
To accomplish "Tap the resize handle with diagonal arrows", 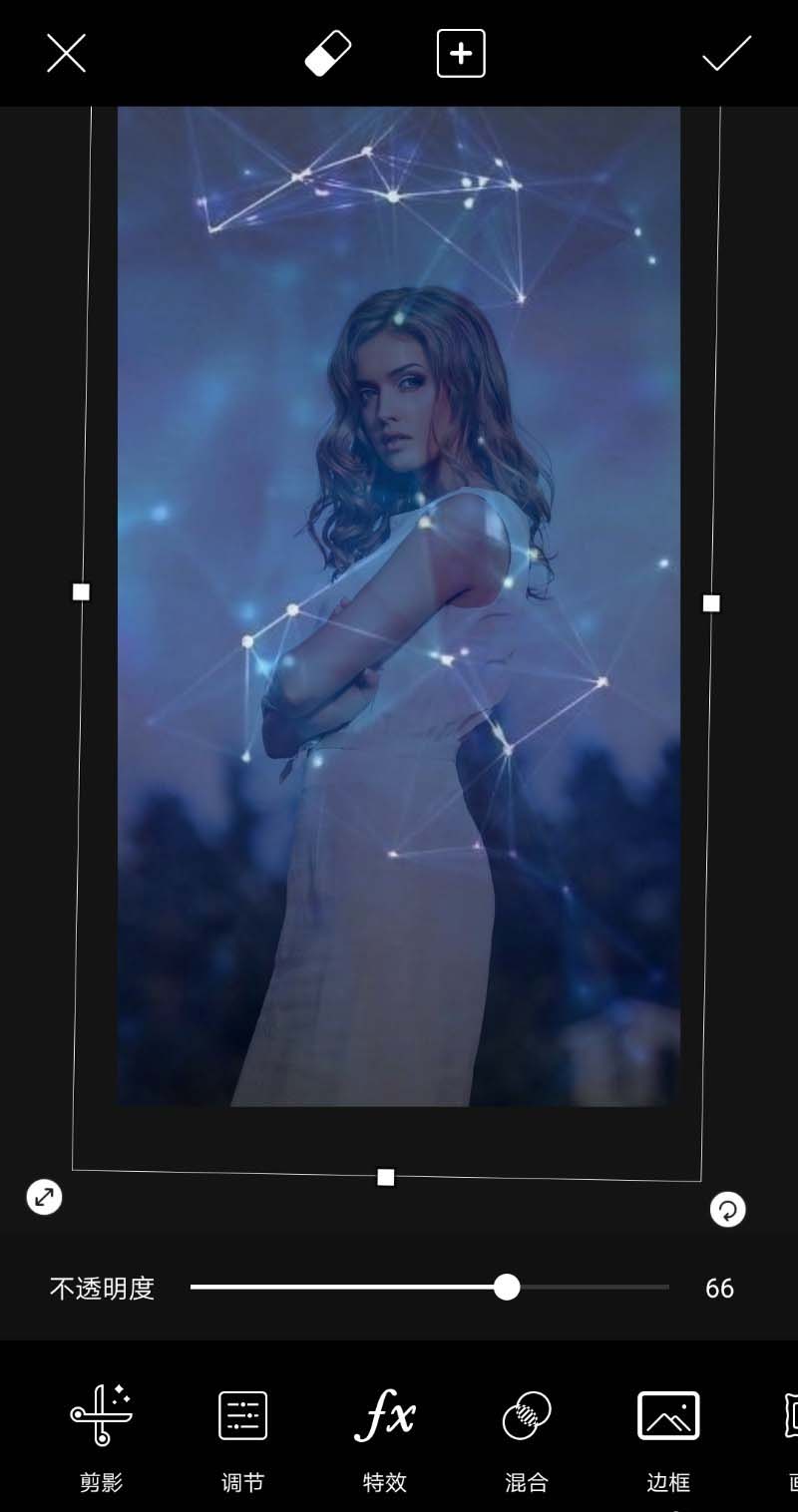I will point(44,1197).
